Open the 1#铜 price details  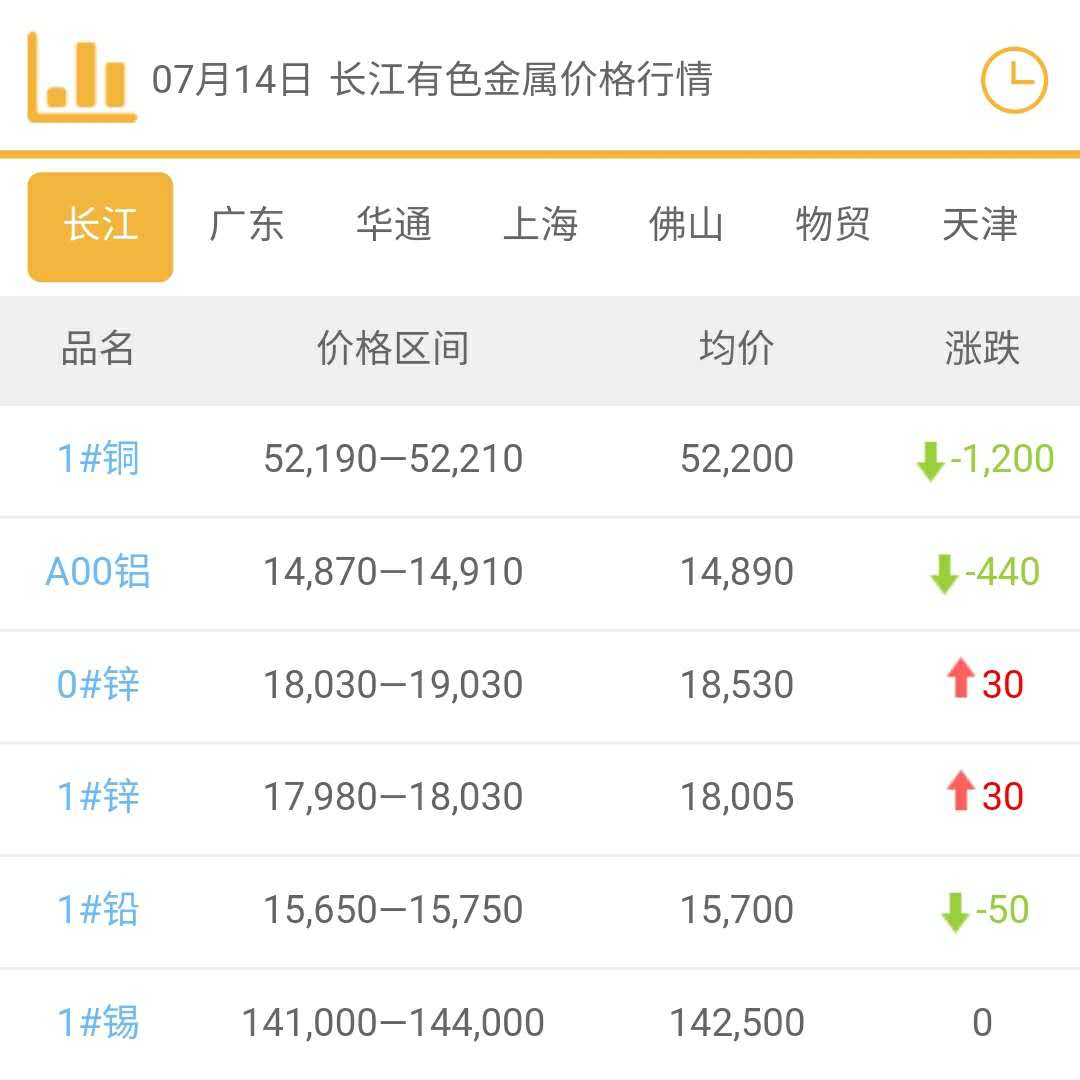click(x=98, y=459)
